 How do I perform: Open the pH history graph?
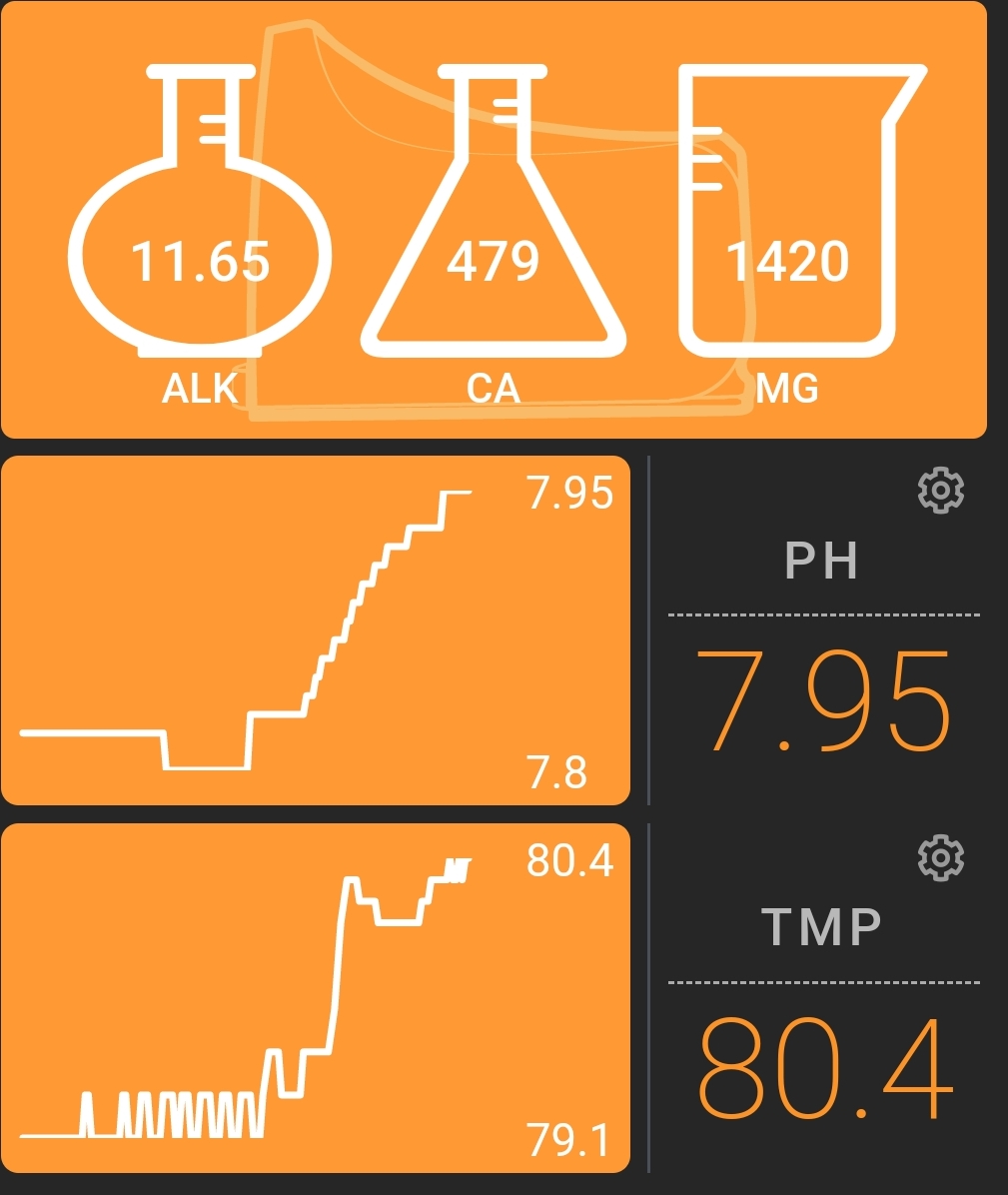point(316,630)
